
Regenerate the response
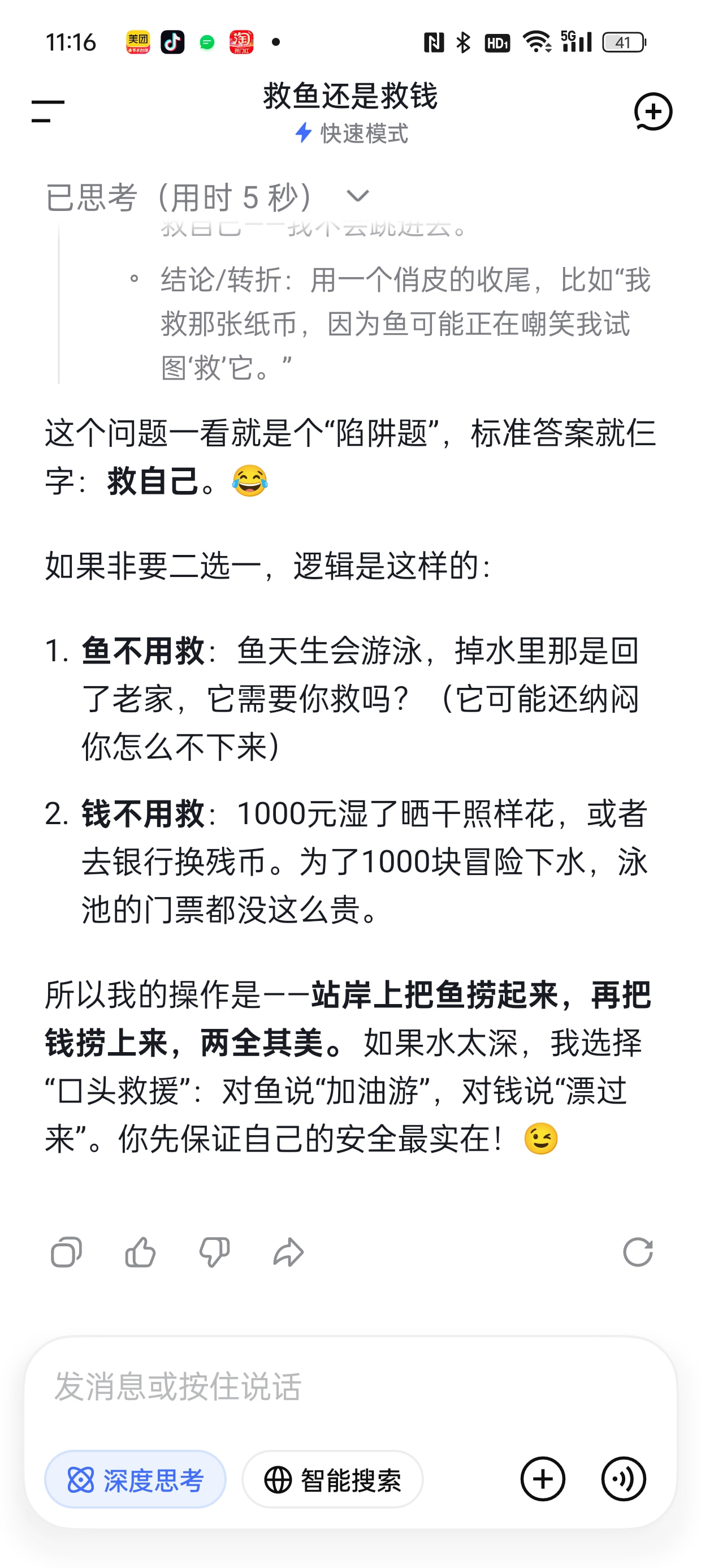coord(638,1252)
